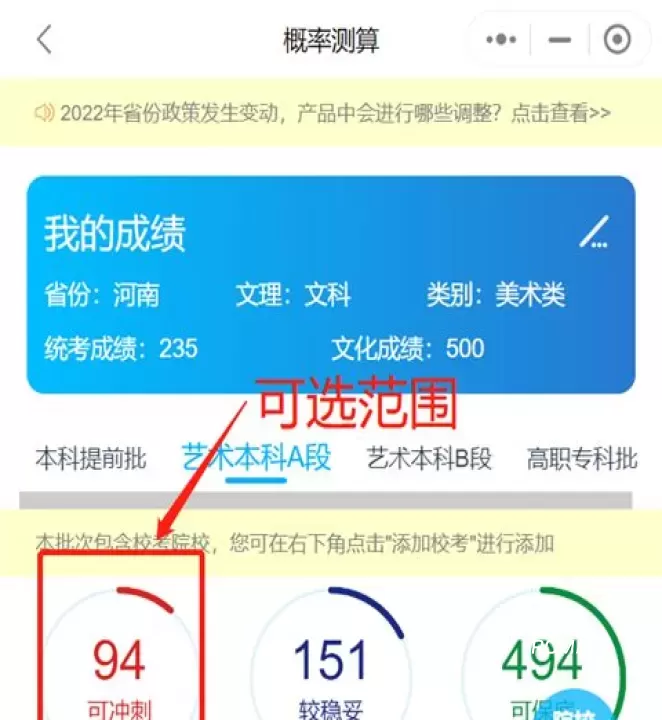This screenshot has height=720, width=662.
Task: Show the 494 可保底 schools
Action: [543, 660]
